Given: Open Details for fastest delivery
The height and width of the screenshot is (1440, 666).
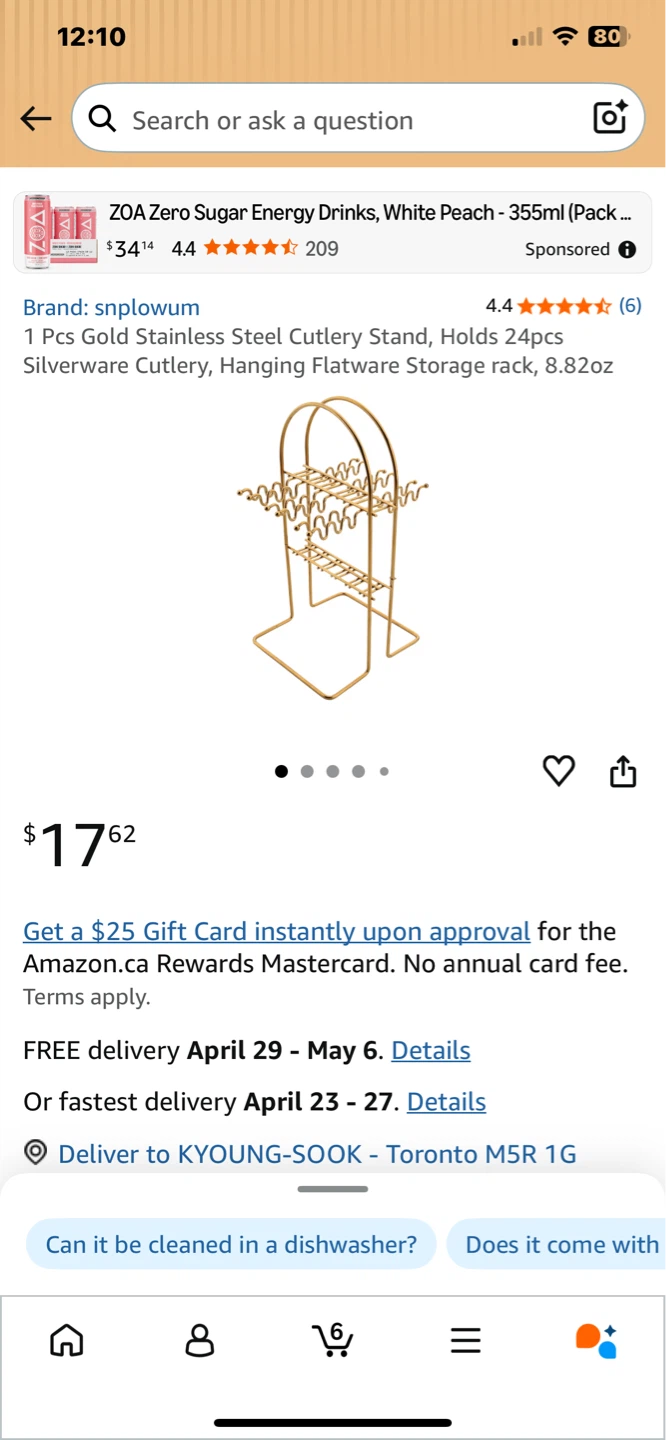Looking at the screenshot, I should (x=447, y=1101).
